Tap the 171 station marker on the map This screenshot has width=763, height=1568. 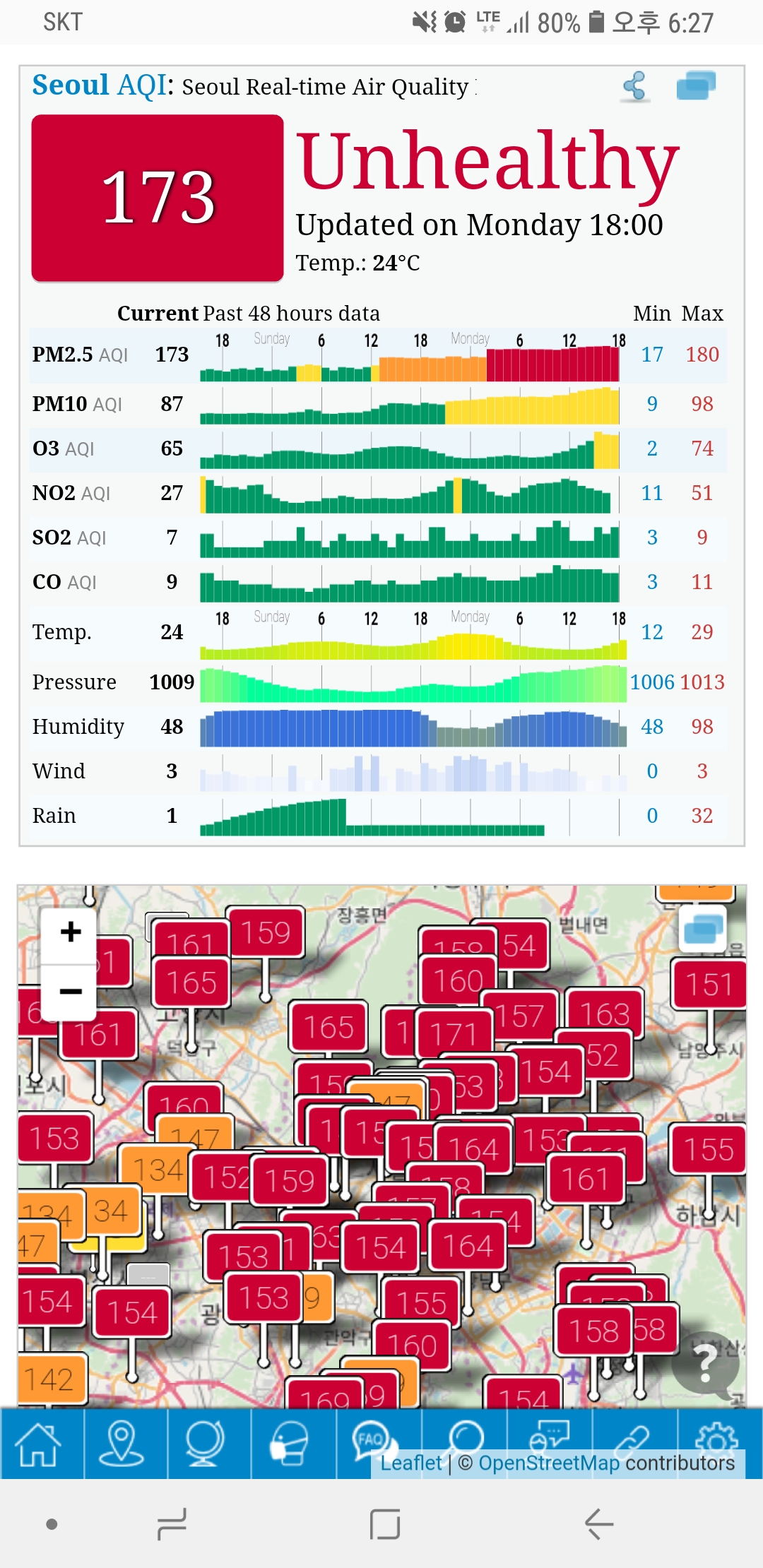pyautogui.click(x=454, y=1035)
